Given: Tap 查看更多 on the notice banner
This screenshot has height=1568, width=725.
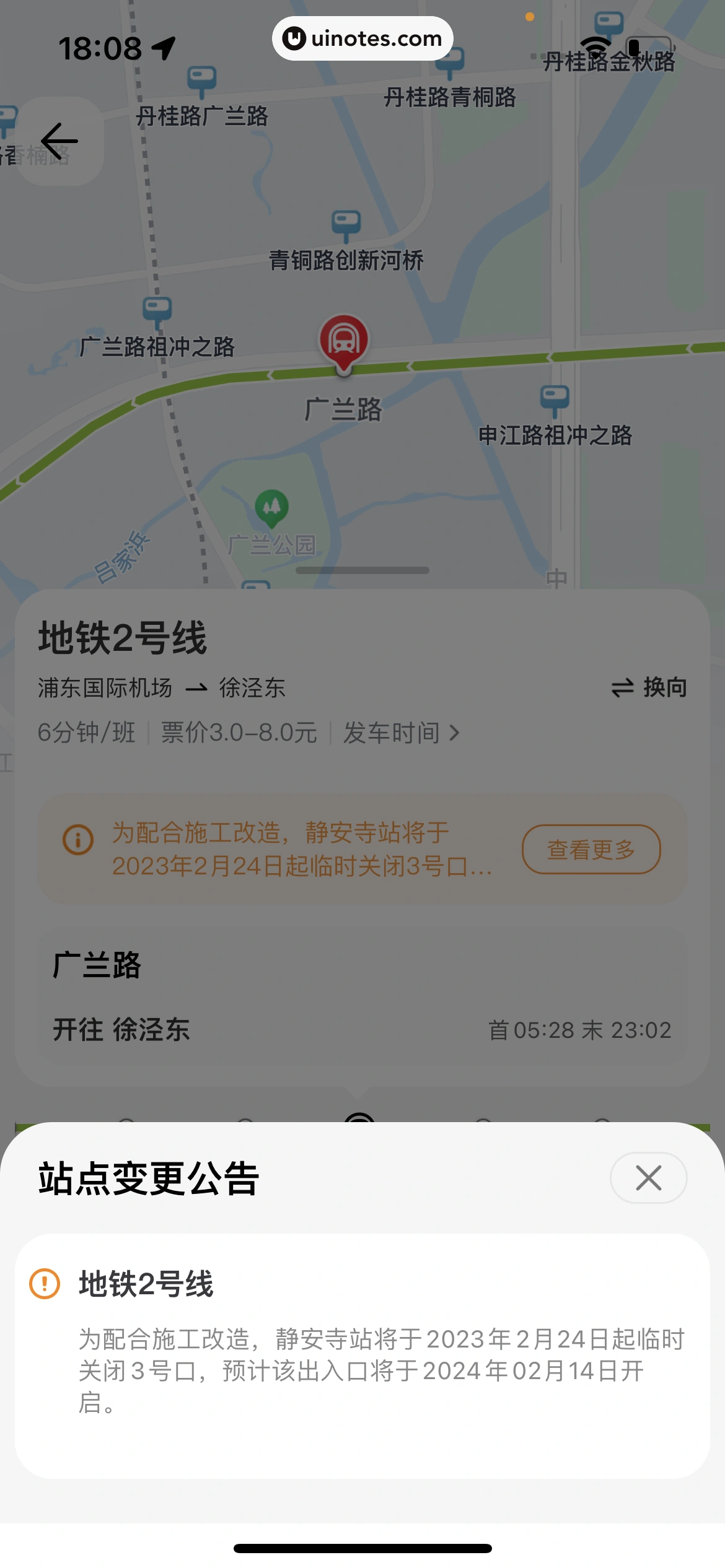Looking at the screenshot, I should click(x=591, y=850).
